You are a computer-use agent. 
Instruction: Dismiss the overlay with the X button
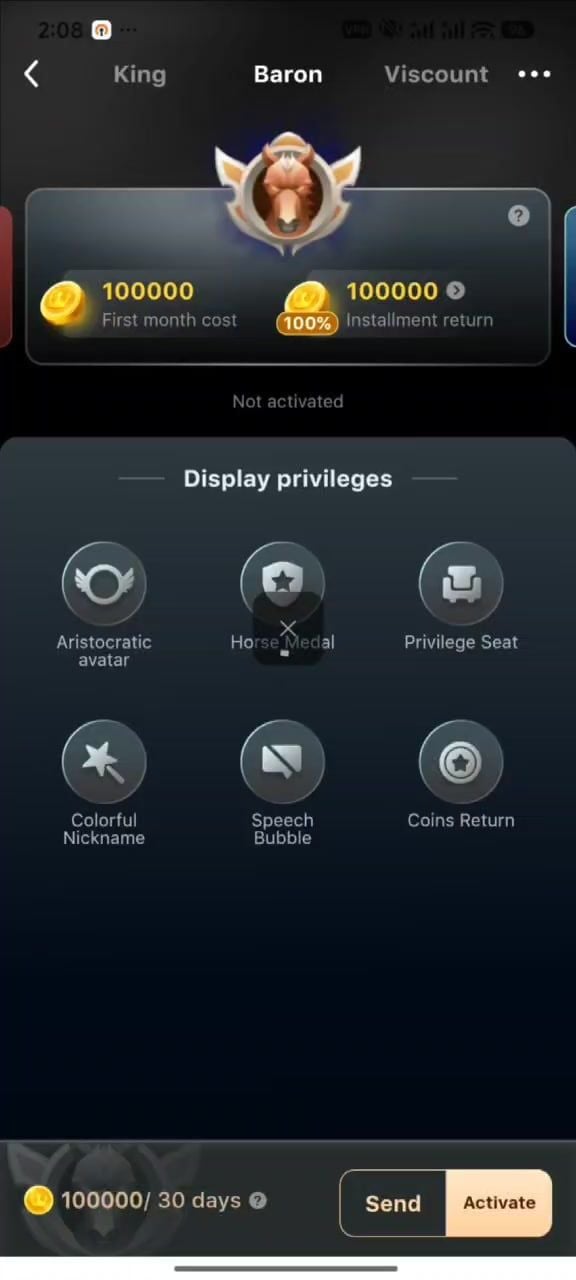[x=288, y=629]
